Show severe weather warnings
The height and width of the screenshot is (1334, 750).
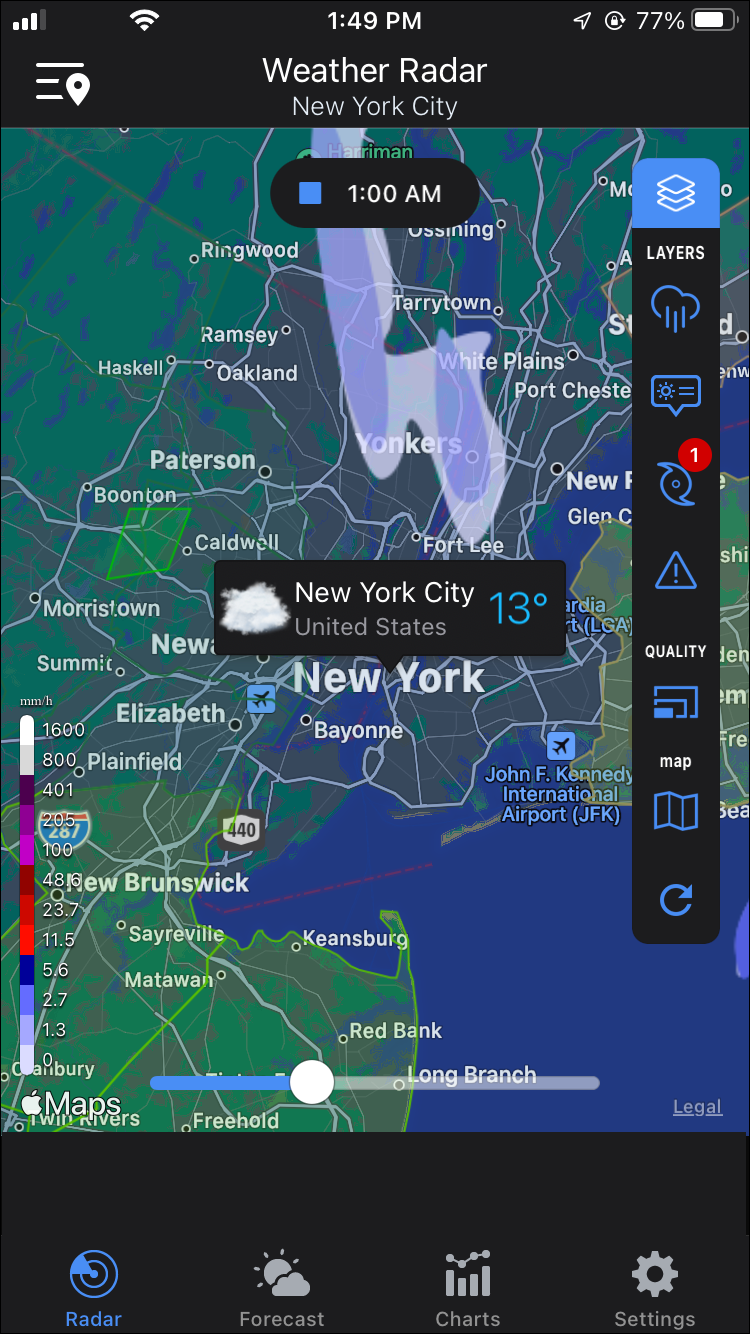point(676,571)
